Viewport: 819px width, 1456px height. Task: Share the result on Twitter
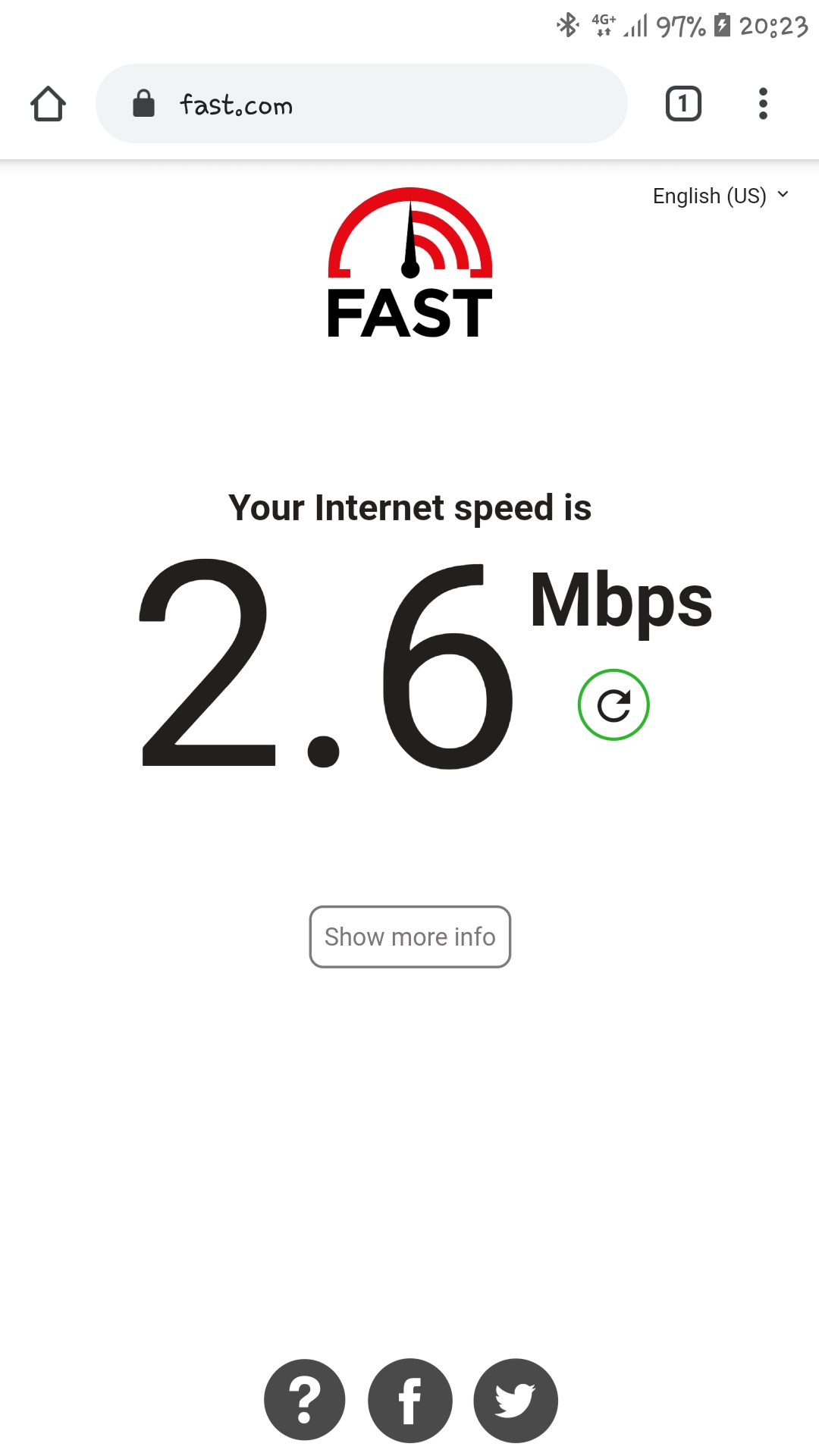(x=516, y=1400)
